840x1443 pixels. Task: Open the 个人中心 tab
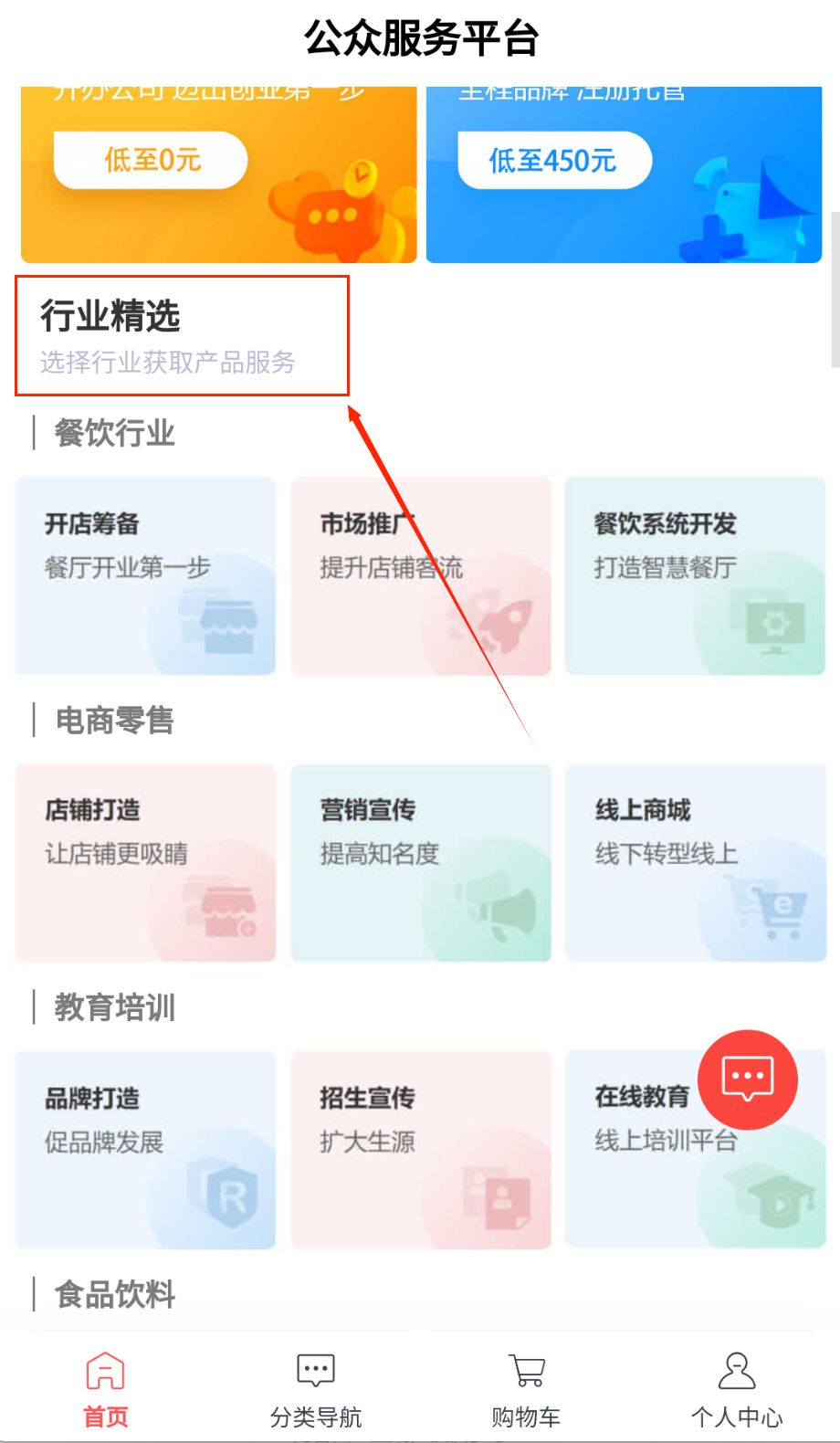(736, 1390)
